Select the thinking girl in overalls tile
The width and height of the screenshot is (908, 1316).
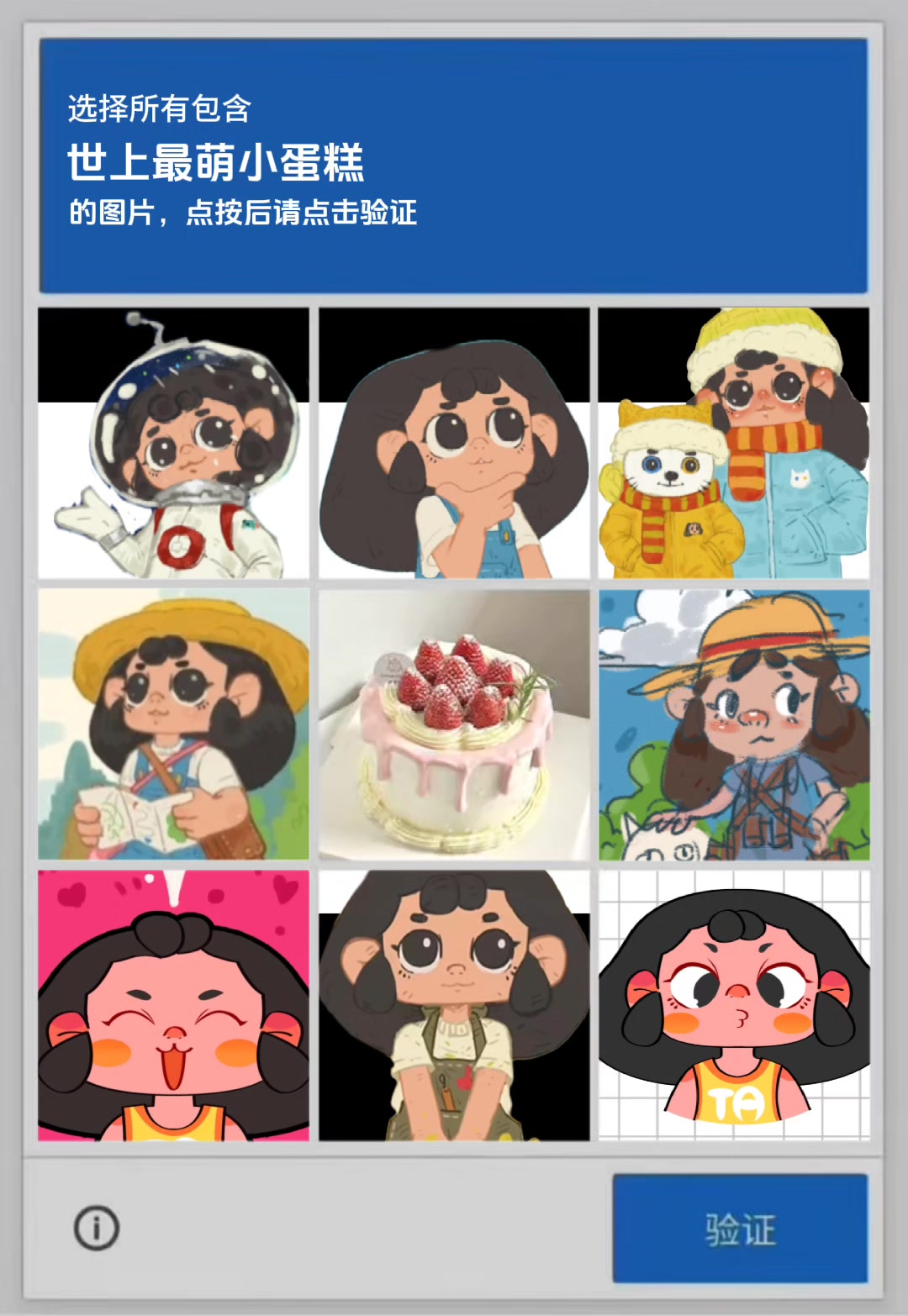[x=454, y=443]
